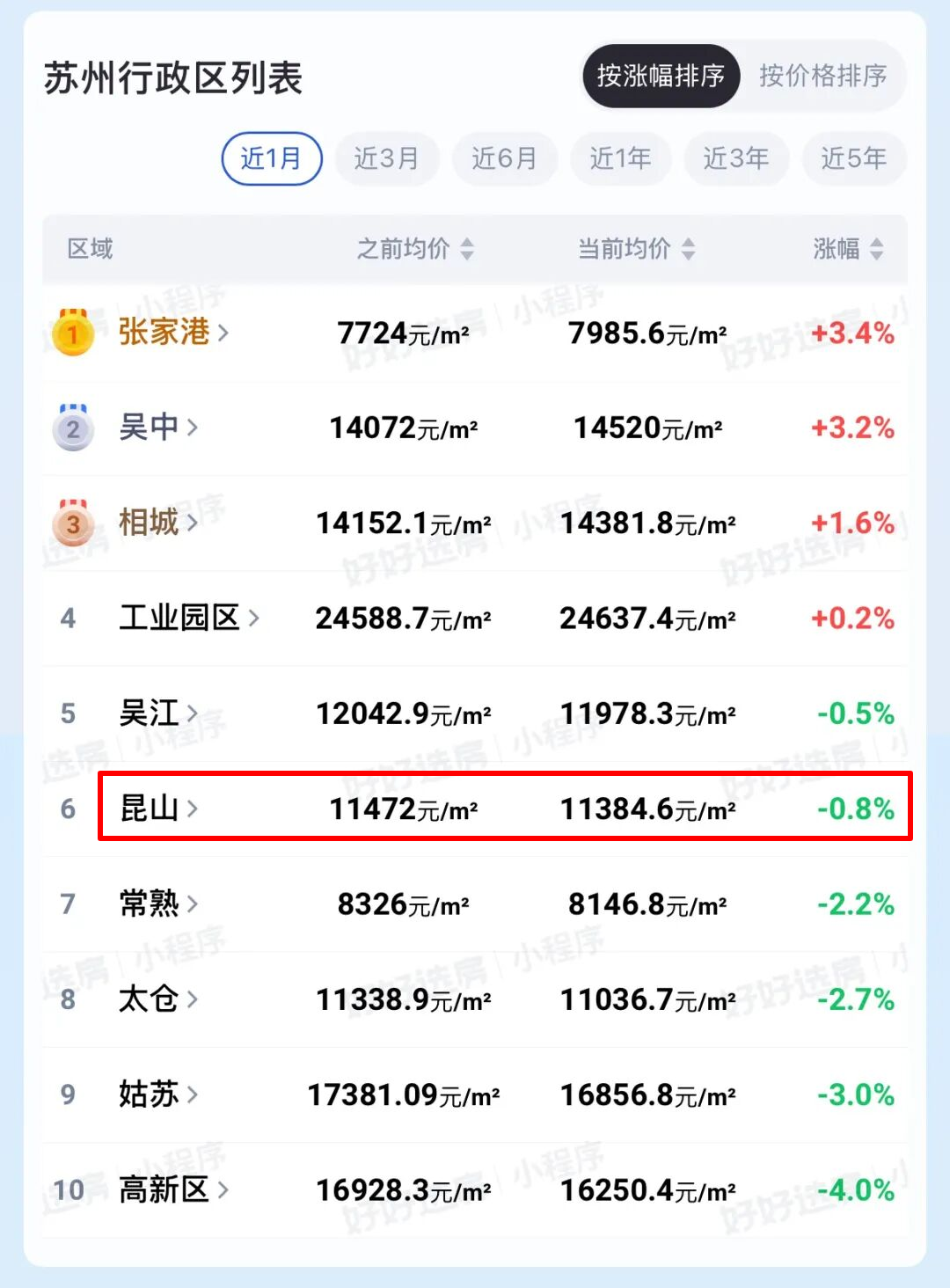Switch to 按价格排序 sorting
The width and height of the screenshot is (950, 1288).
(x=822, y=76)
